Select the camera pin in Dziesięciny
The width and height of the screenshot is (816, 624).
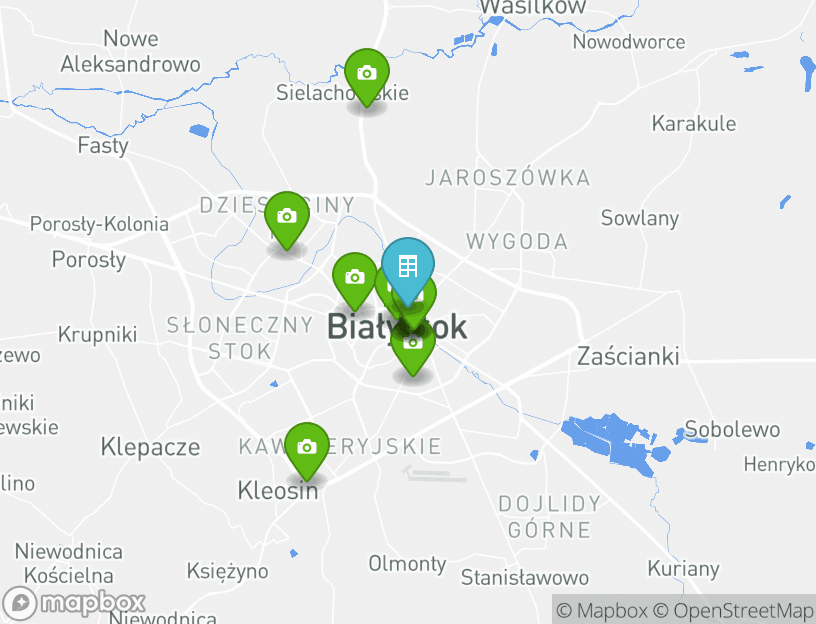[x=286, y=217]
